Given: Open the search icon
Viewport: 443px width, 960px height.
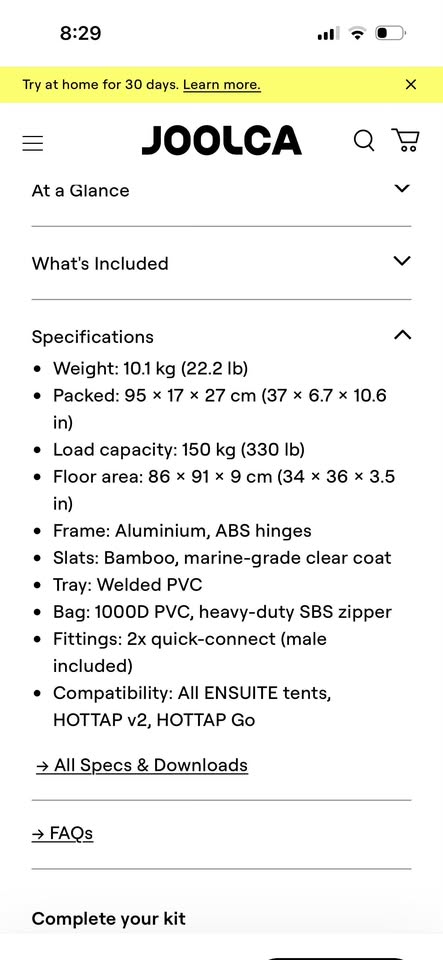Looking at the screenshot, I should pos(364,140).
